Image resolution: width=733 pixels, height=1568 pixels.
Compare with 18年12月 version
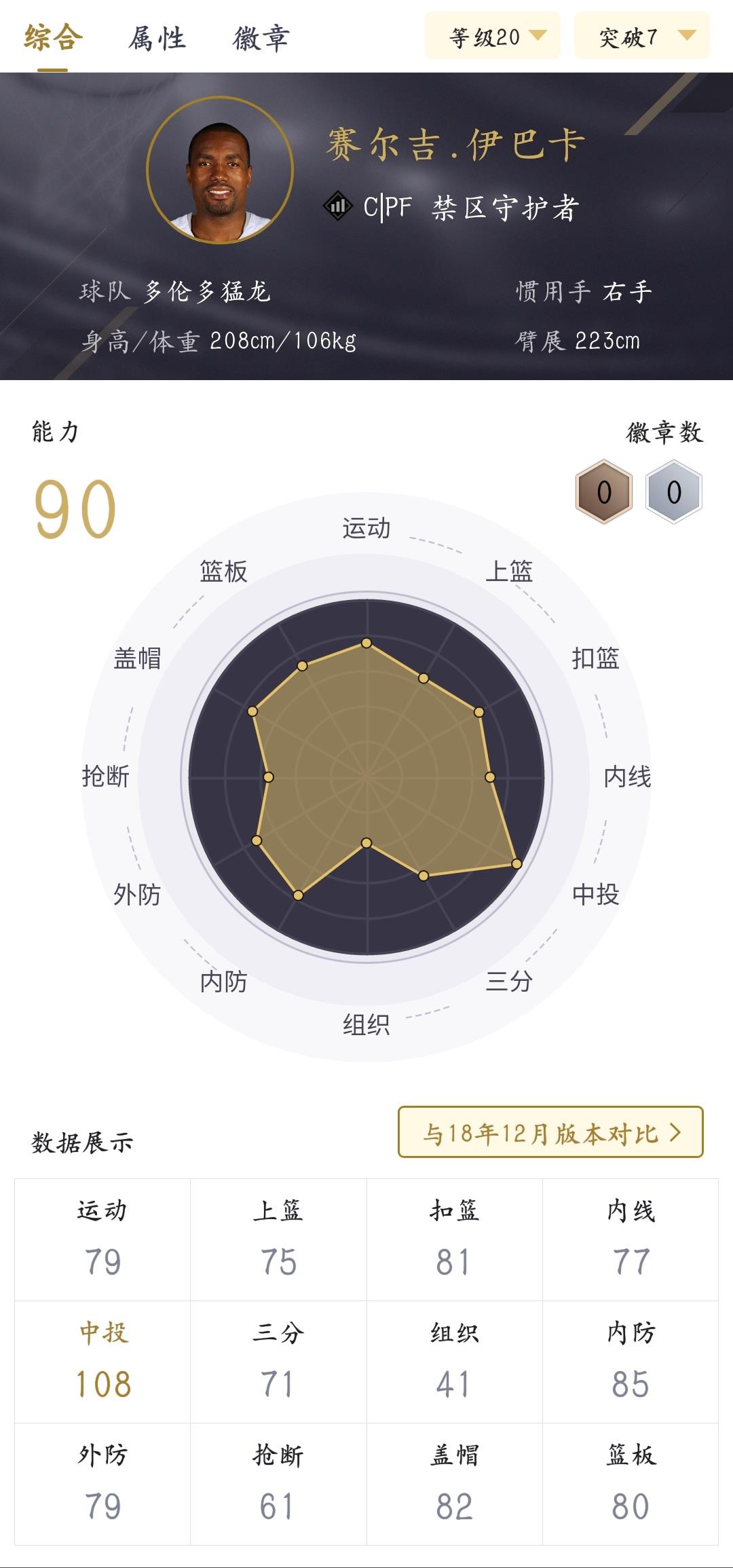coord(550,1132)
